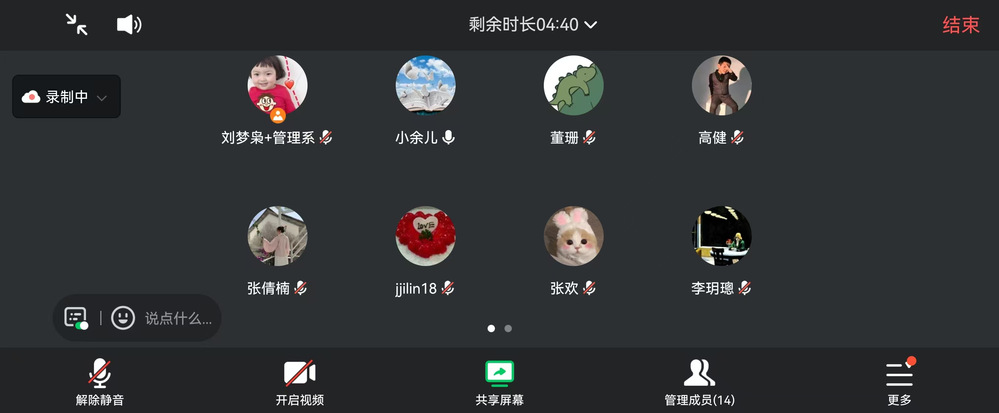Toggle the speaker audio icon

coord(129,25)
